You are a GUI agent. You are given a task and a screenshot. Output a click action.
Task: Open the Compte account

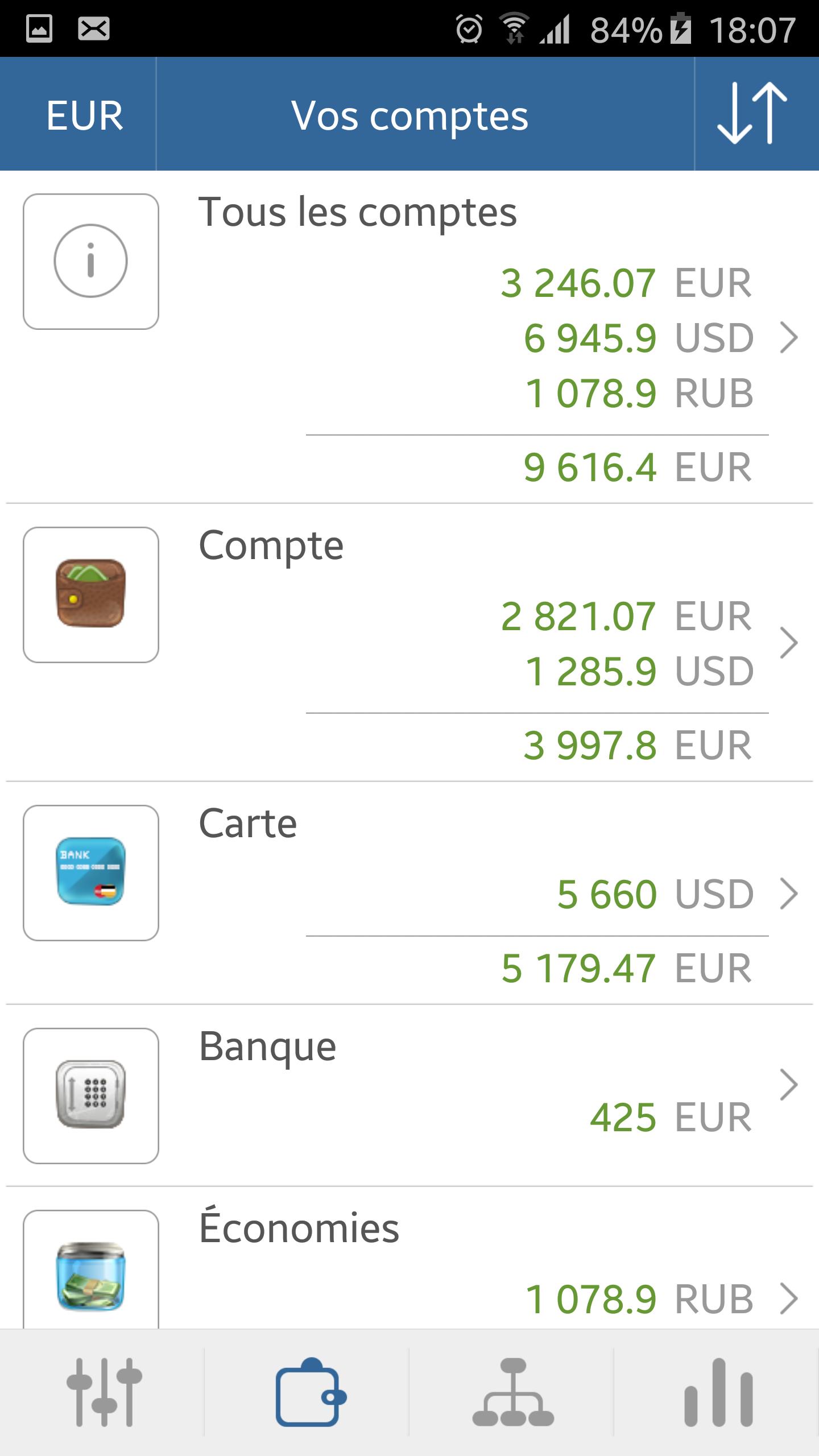[x=409, y=643]
